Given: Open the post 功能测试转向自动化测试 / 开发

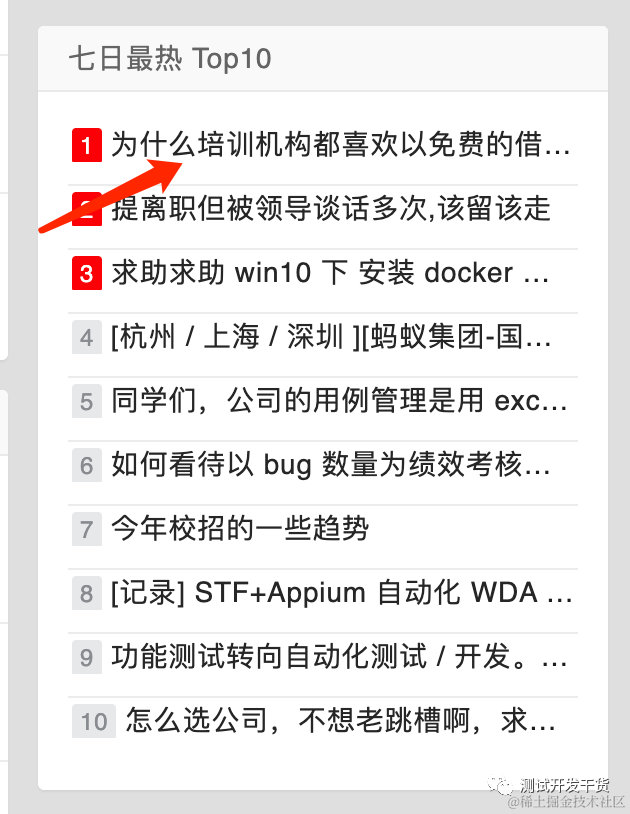Looking at the screenshot, I should click(340, 657).
